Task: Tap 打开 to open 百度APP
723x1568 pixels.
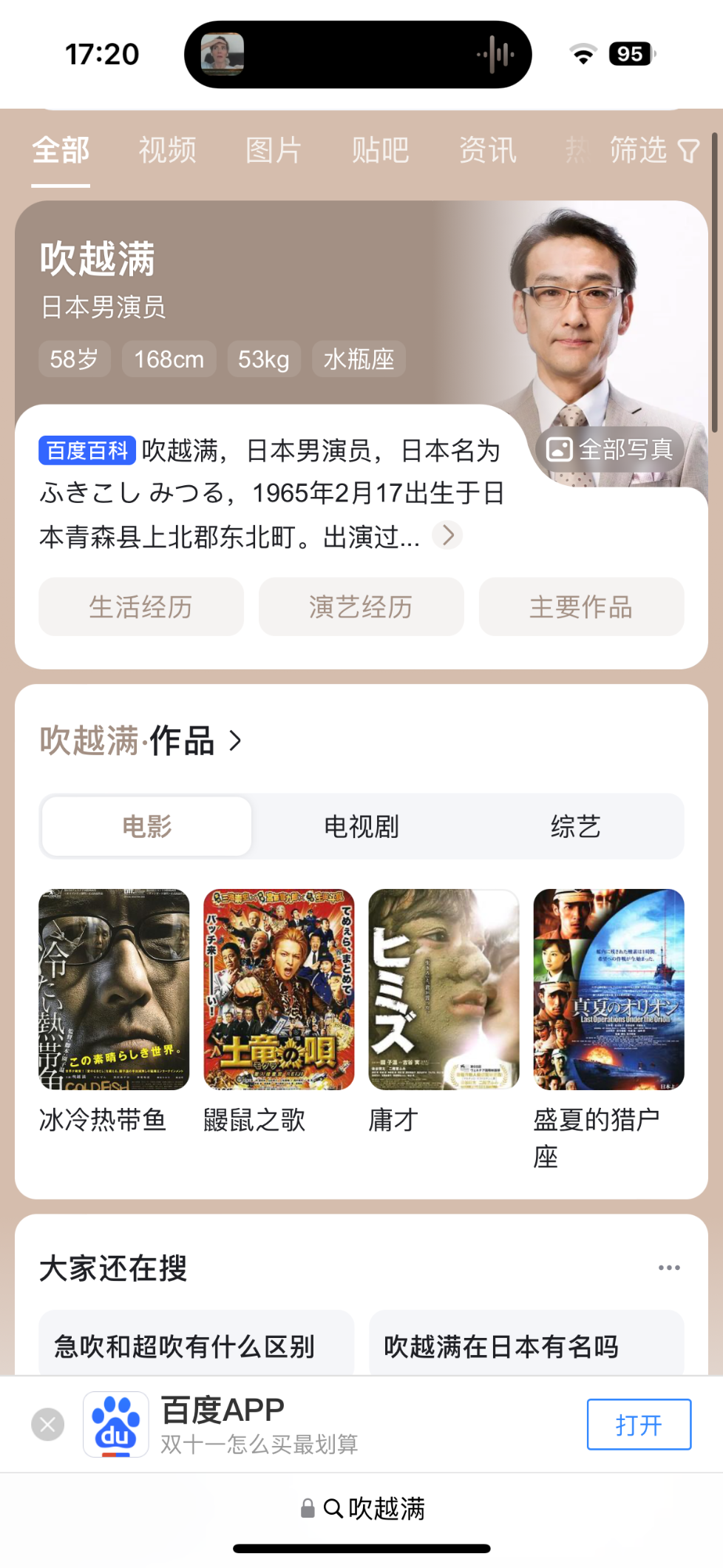Action: pyautogui.click(x=639, y=1425)
